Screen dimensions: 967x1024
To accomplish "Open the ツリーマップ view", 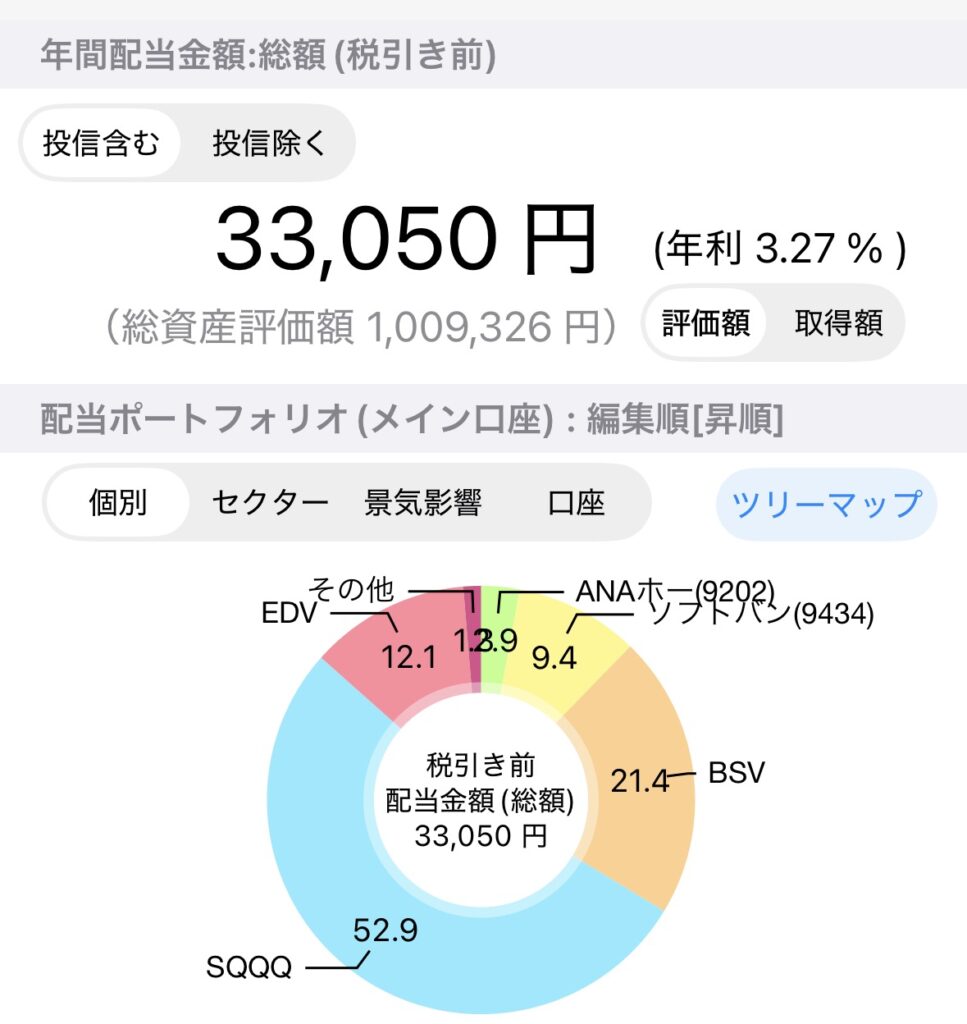I will pyautogui.click(x=826, y=504).
